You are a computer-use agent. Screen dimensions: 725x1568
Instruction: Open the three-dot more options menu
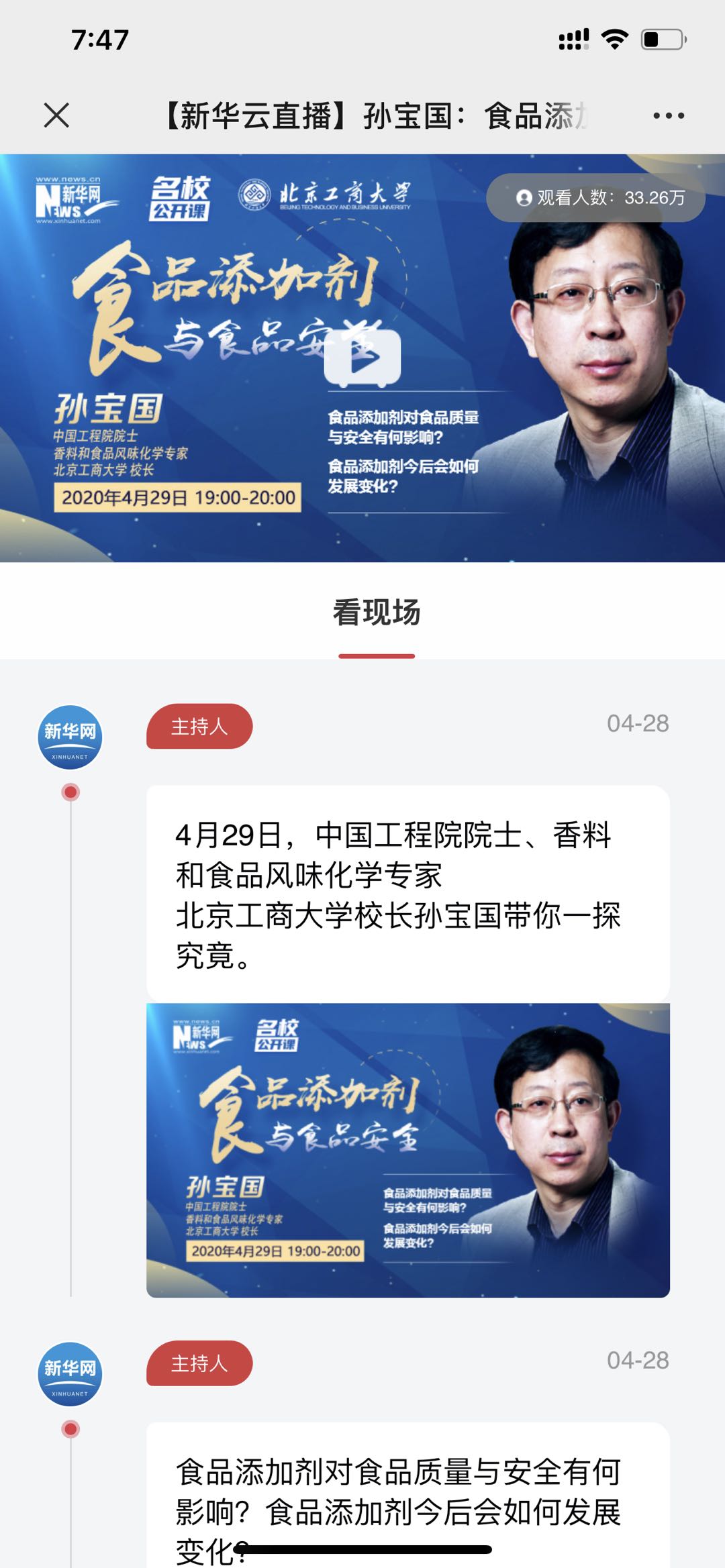669,116
